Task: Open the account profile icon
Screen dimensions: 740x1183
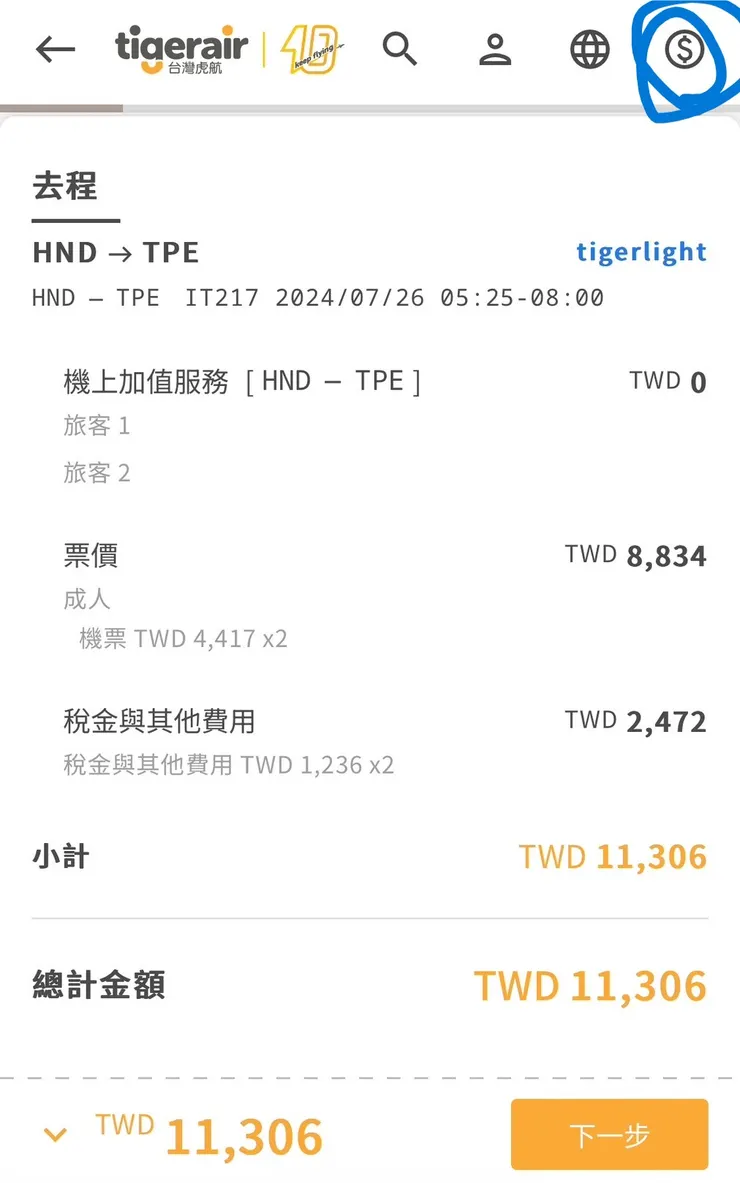Action: click(x=495, y=49)
